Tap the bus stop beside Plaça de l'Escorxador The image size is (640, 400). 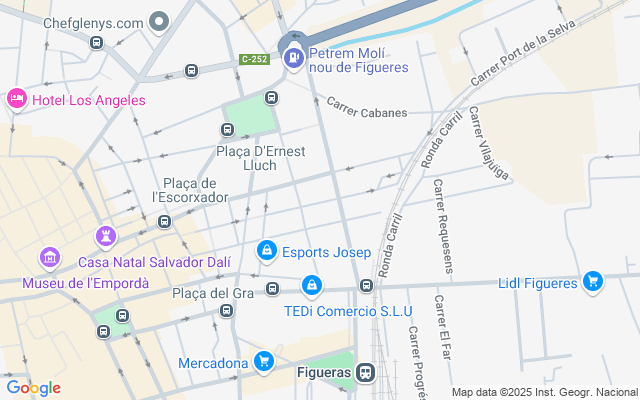point(164,222)
